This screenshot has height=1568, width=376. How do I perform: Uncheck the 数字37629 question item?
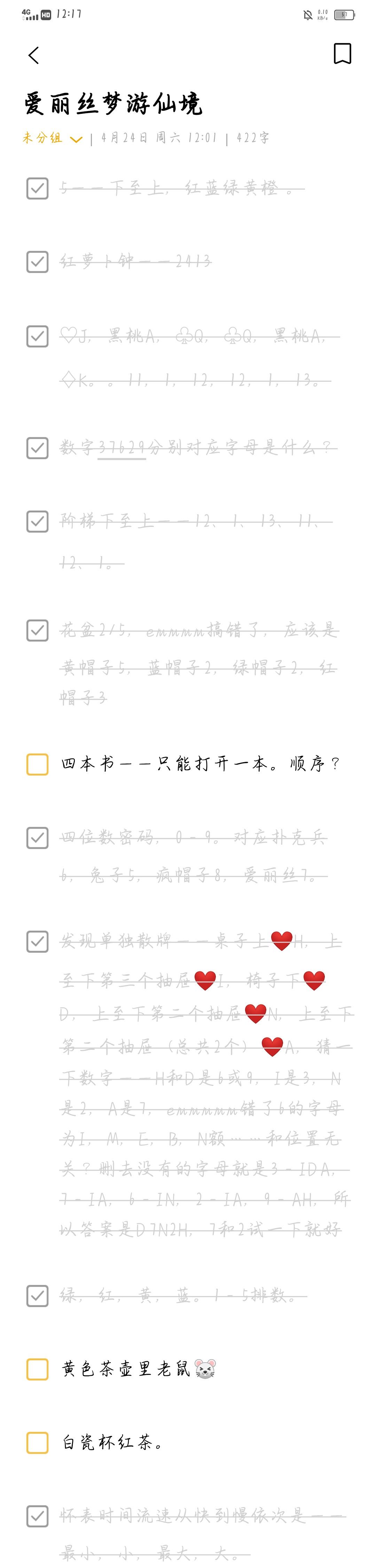pyautogui.click(x=38, y=448)
